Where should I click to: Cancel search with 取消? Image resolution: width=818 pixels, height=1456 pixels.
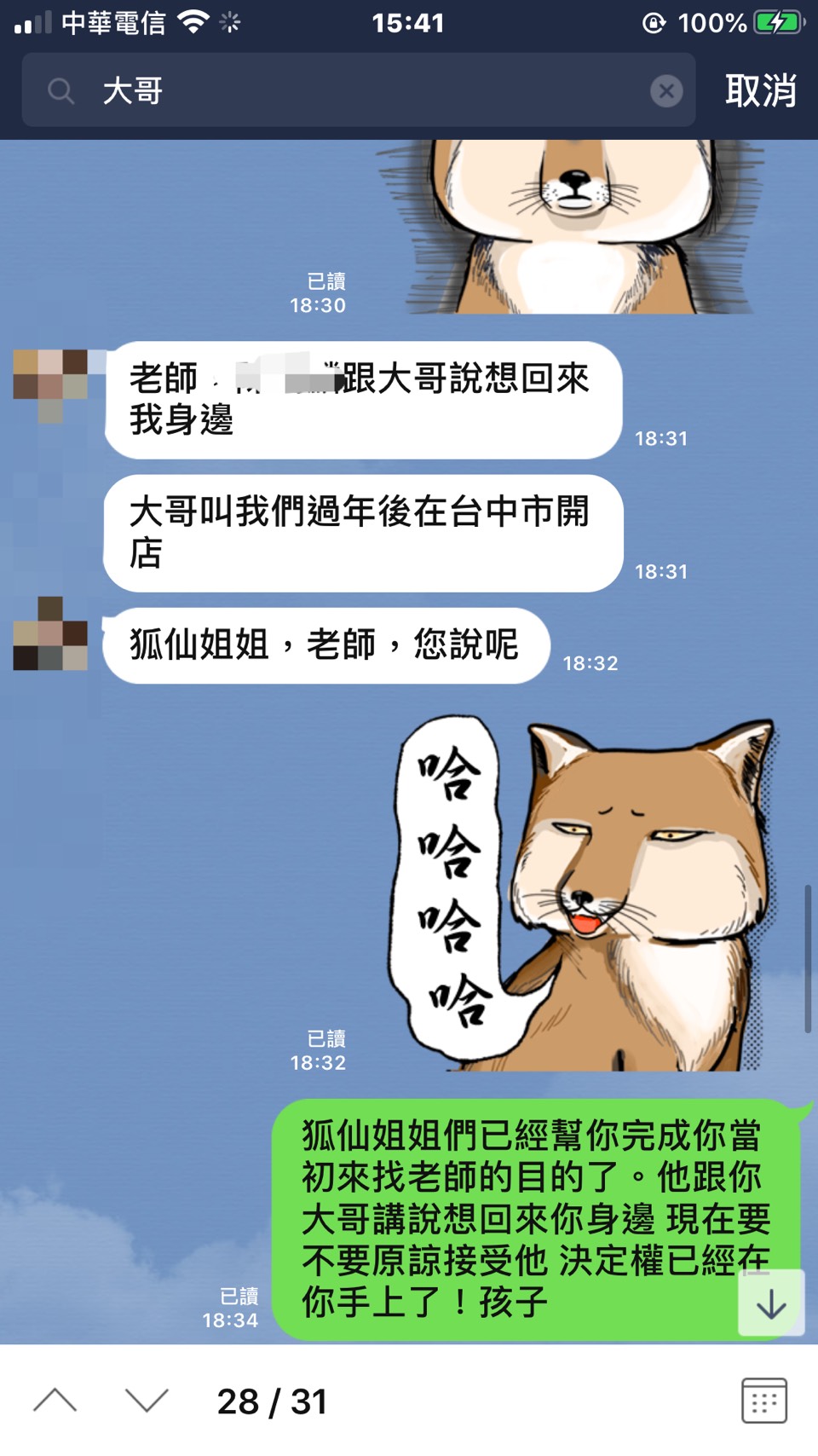click(760, 90)
